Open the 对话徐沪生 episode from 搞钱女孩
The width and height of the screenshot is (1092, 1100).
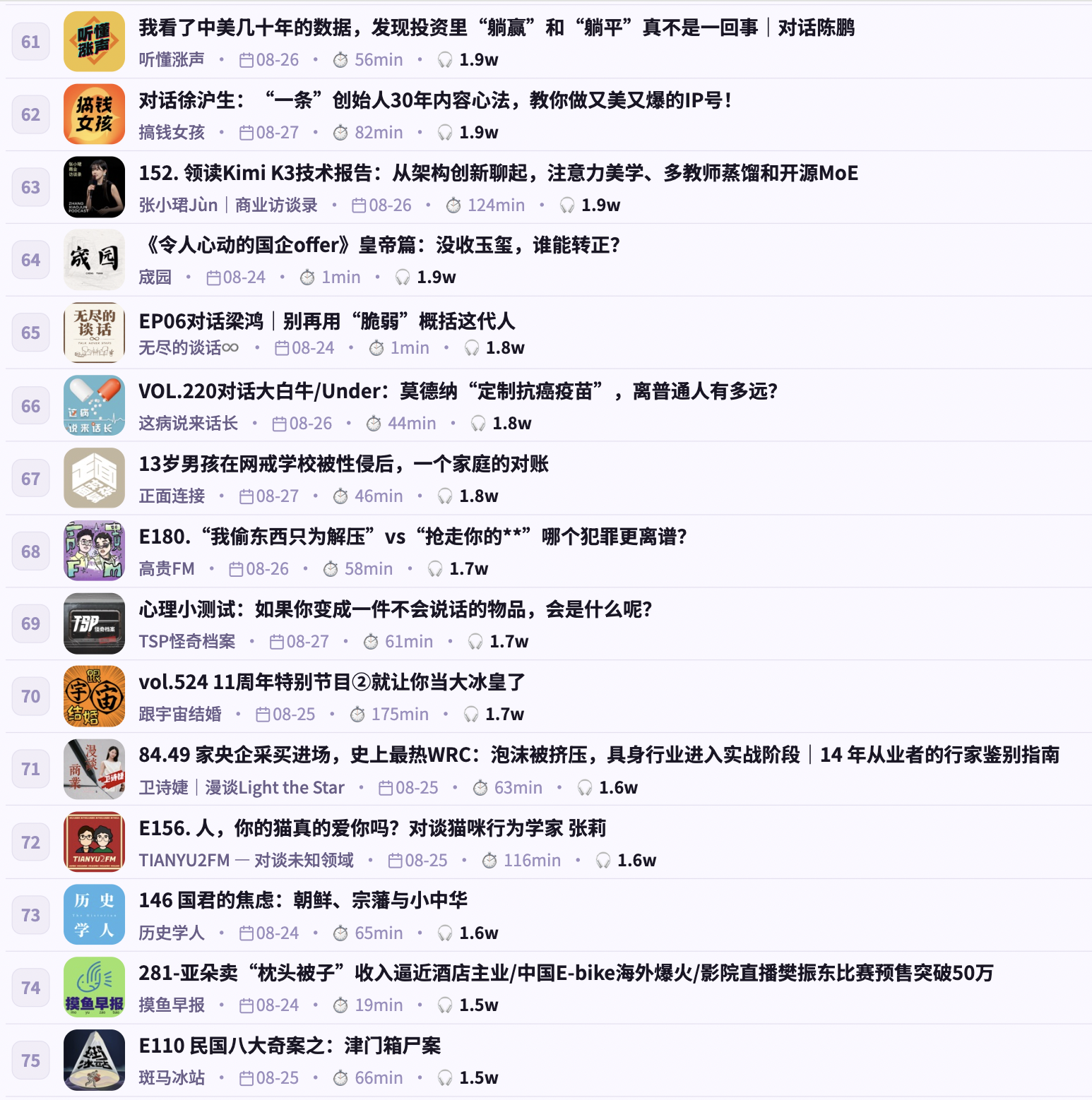(435, 101)
